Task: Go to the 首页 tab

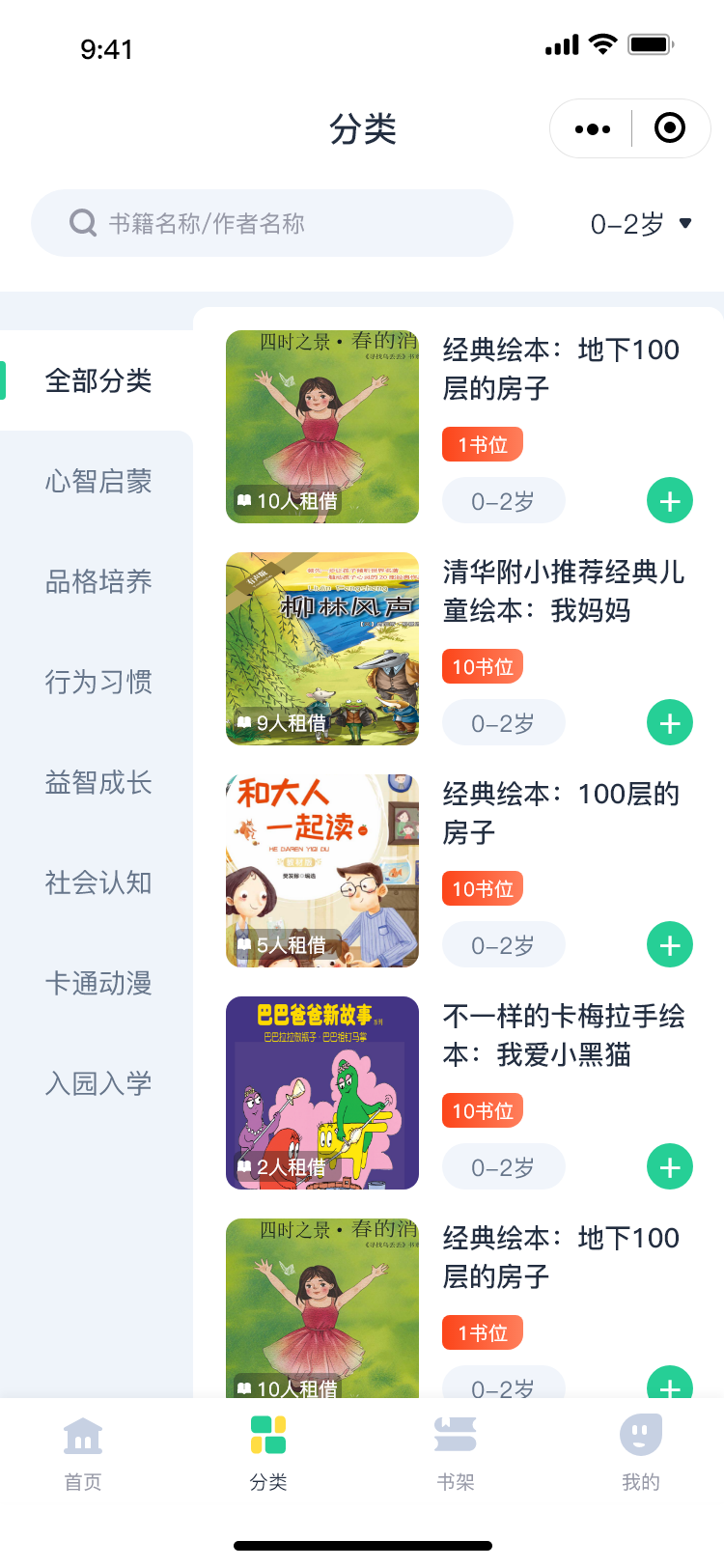Action: tap(83, 1453)
